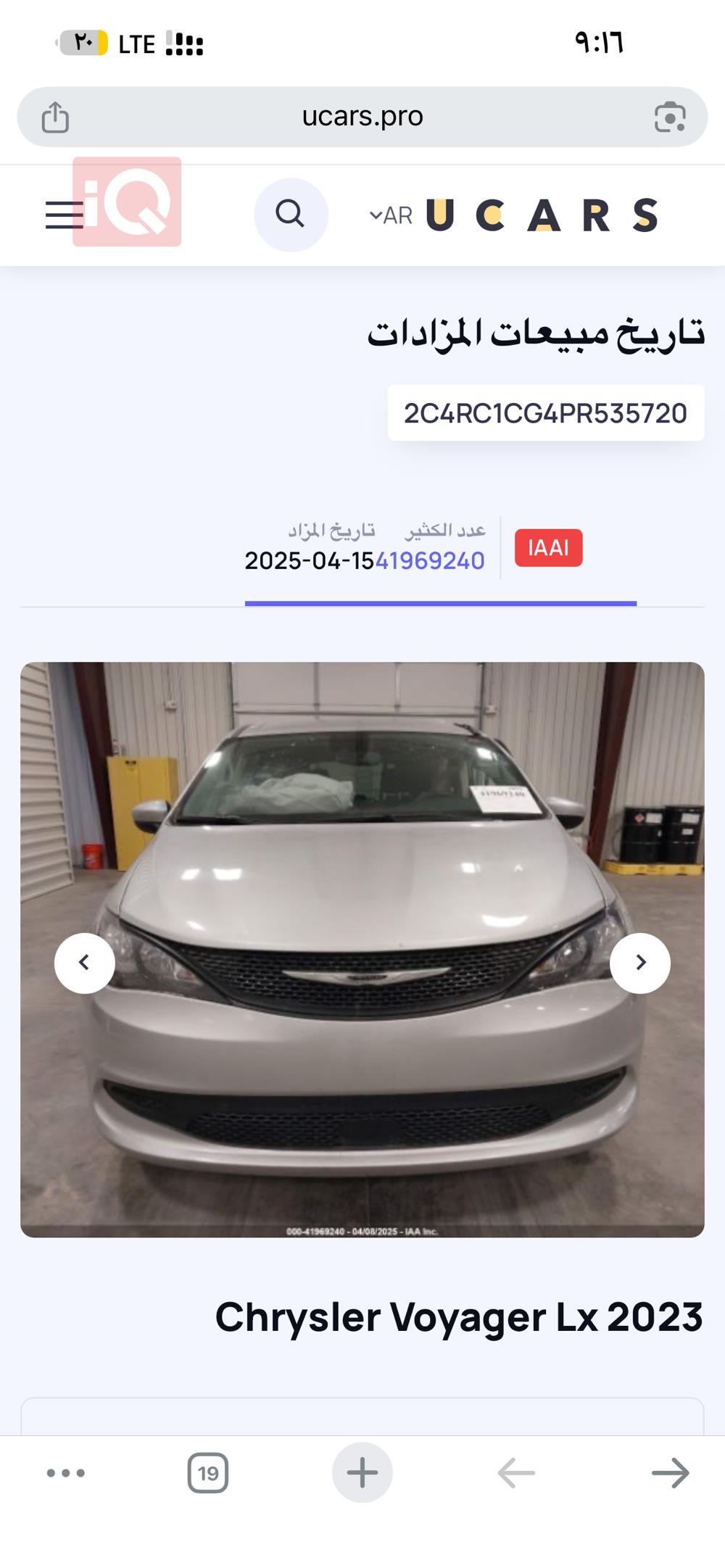Open a new browser tab
This screenshot has height=1568, width=725.
click(362, 1473)
